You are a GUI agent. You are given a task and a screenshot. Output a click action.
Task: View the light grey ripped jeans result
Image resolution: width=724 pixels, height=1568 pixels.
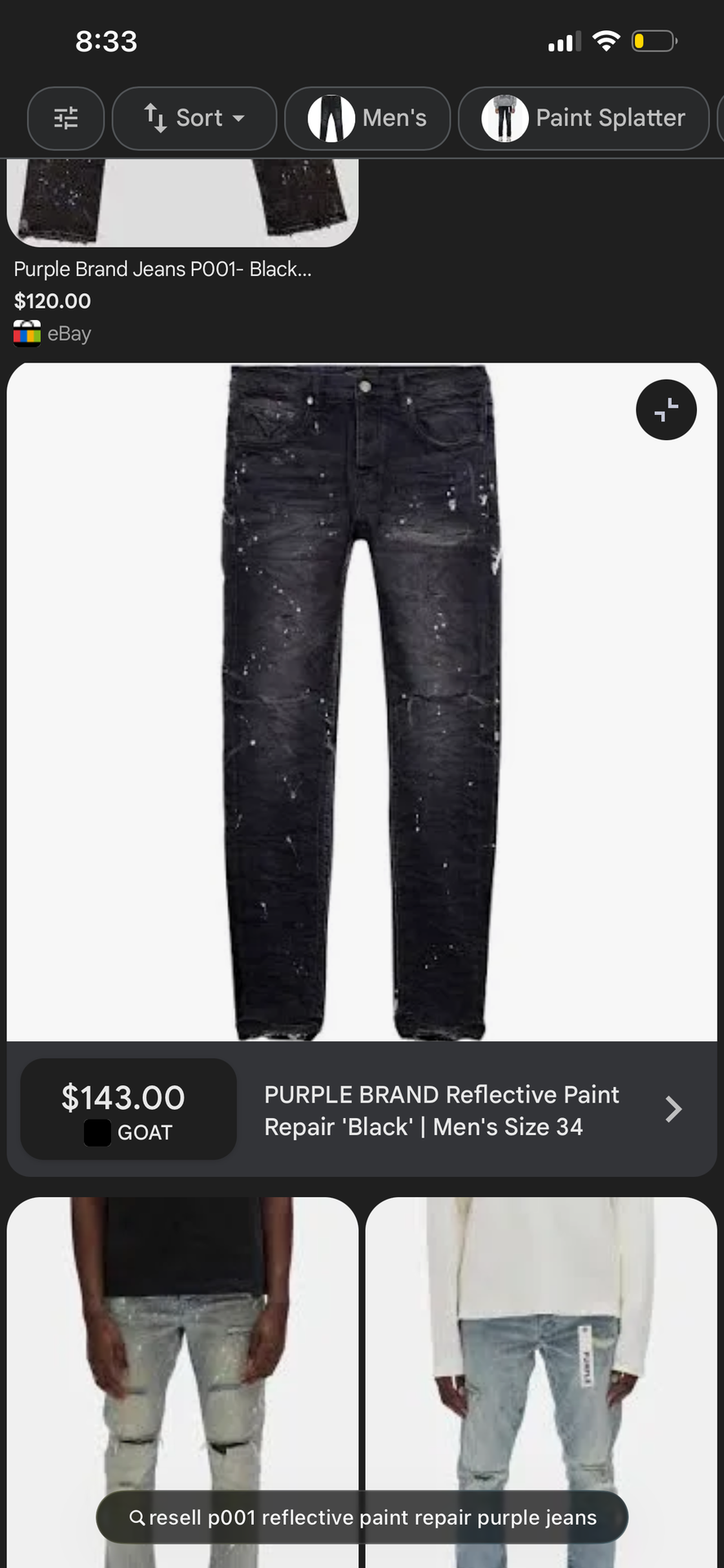coord(182,1339)
